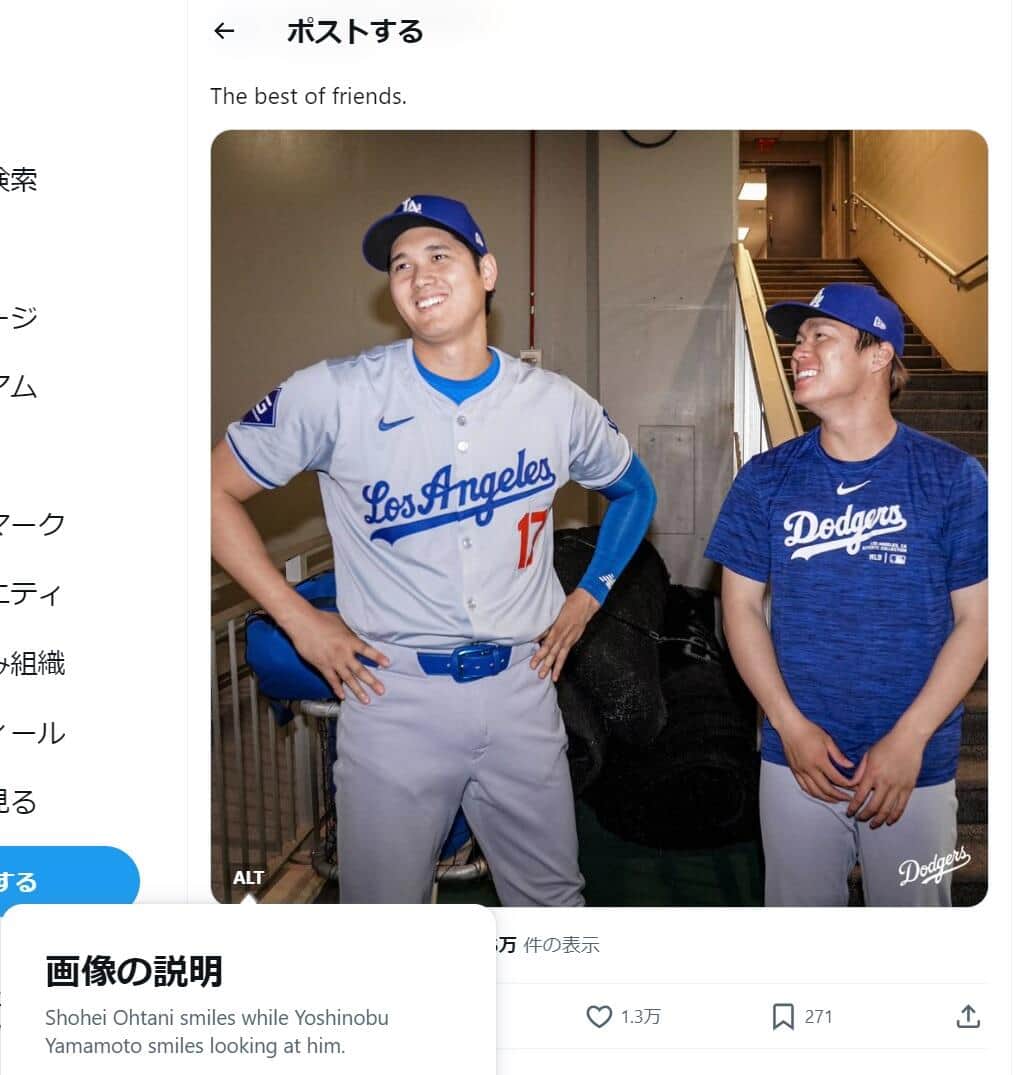Share the post via upload icon

[x=967, y=1017]
